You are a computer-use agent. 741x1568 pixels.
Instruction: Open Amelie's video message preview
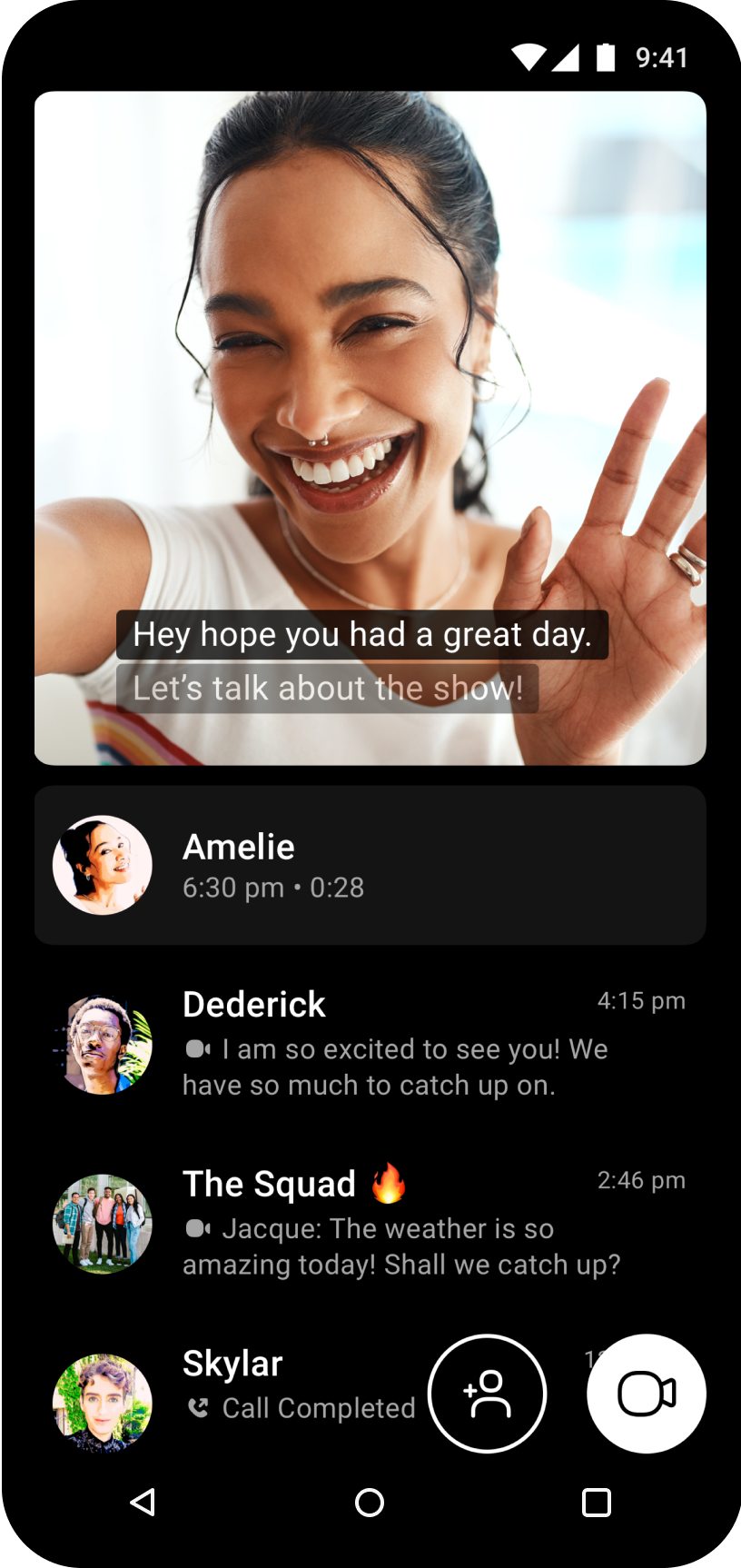[x=370, y=428]
